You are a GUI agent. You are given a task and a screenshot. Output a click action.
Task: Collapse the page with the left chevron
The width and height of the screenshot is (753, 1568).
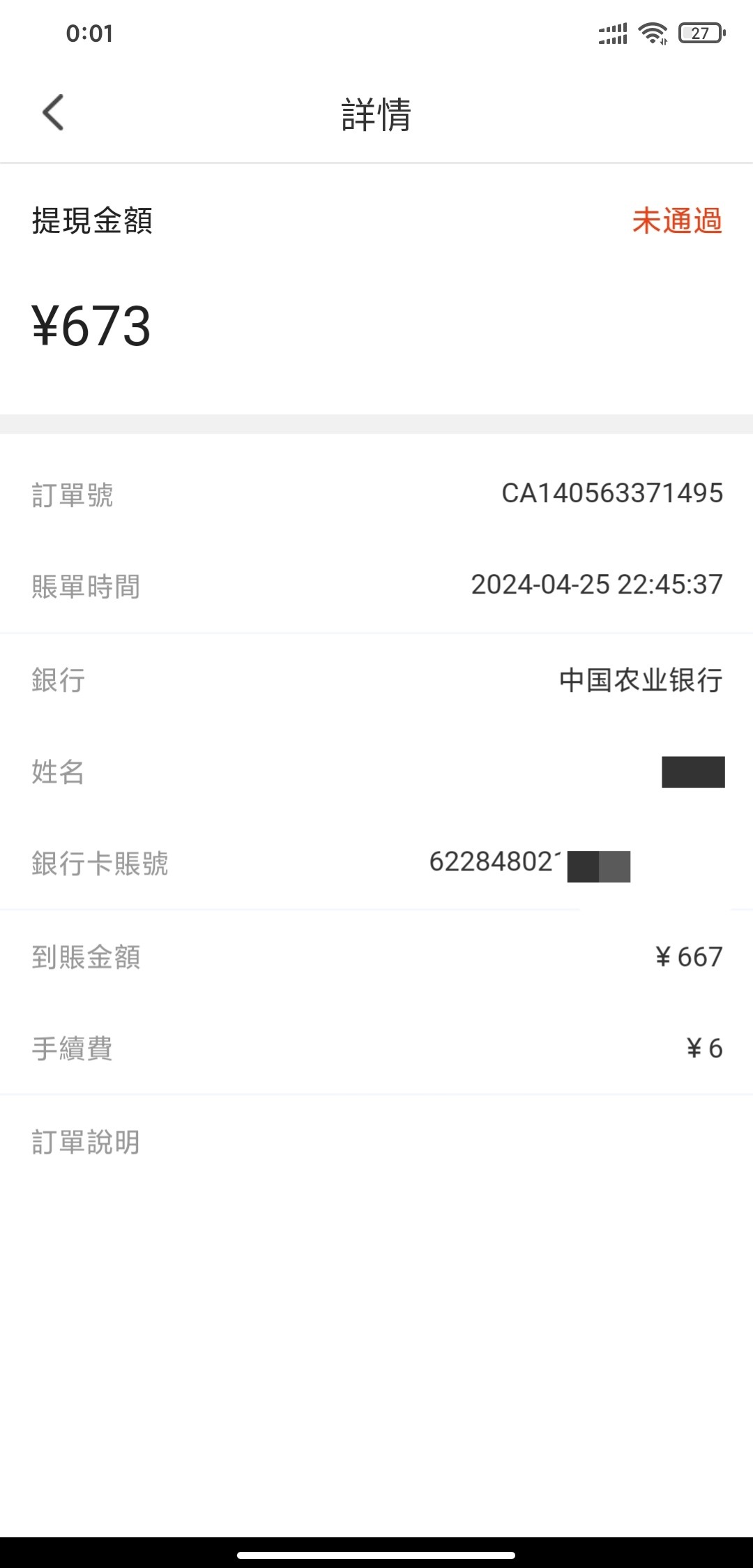point(52,114)
